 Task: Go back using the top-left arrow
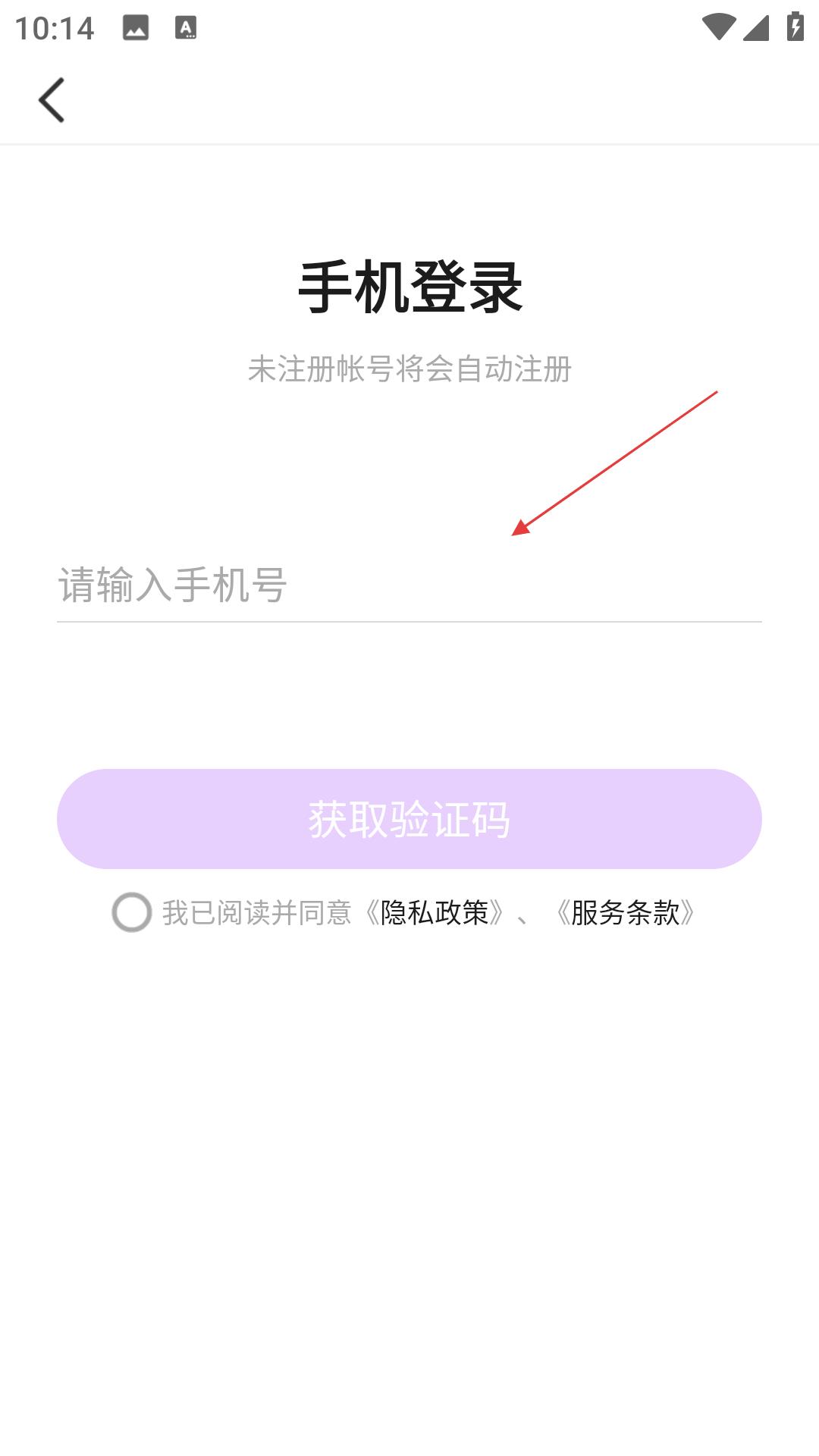tap(52, 100)
